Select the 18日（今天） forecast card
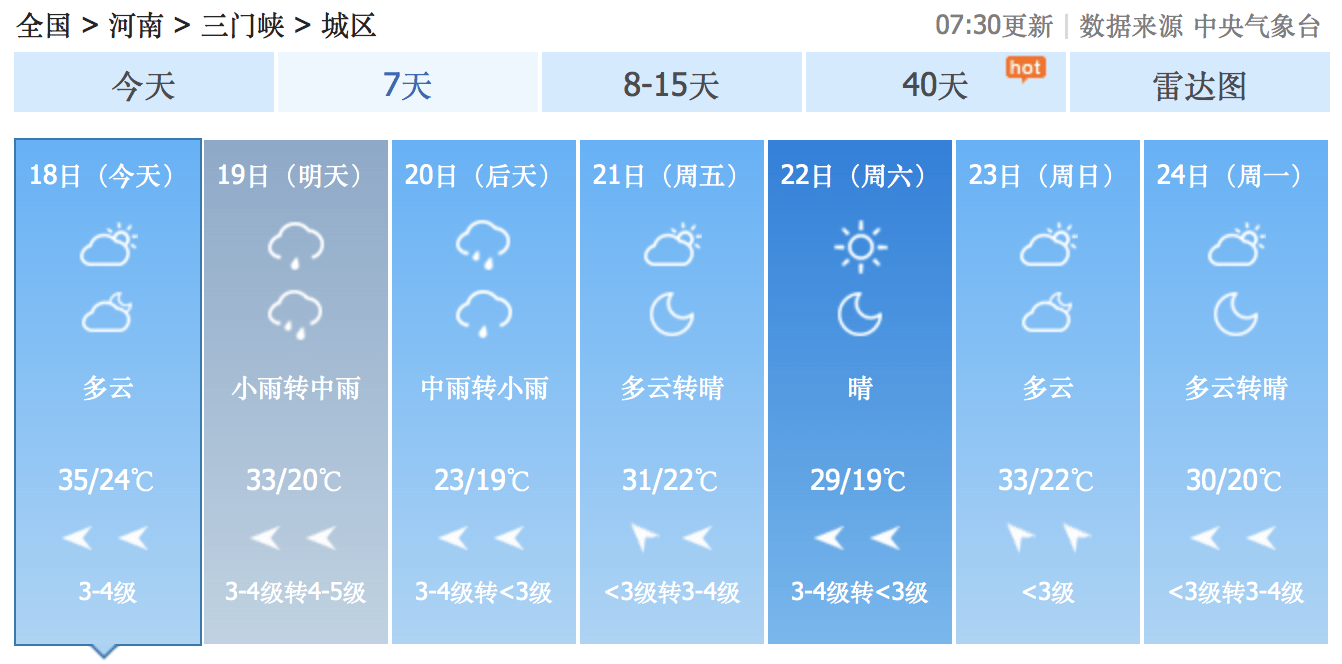This screenshot has width=1342, height=664. pos(108,390)
